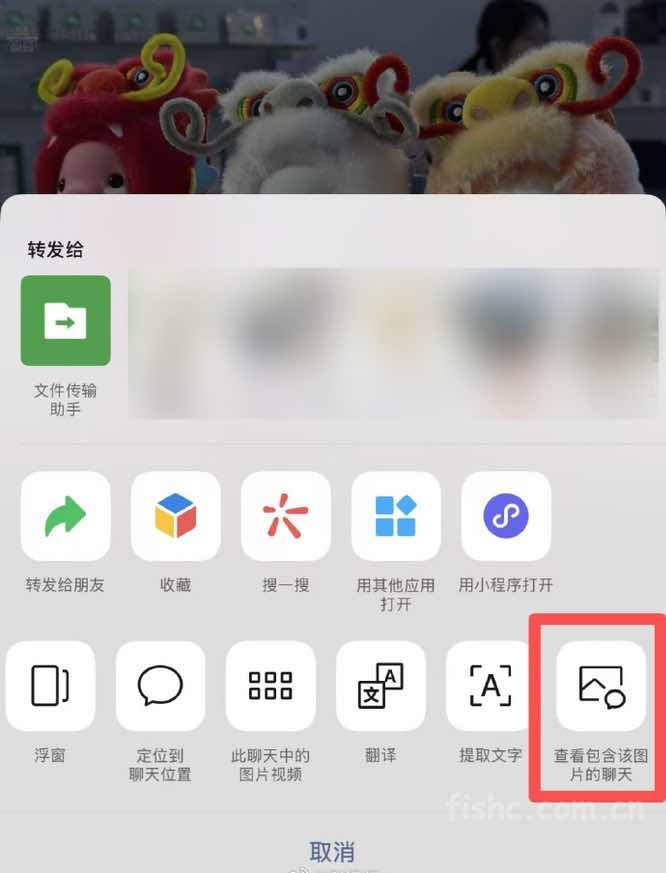Forward image to 文件传输助手
Screen dimensions: 666x873
tap(66, 321)
